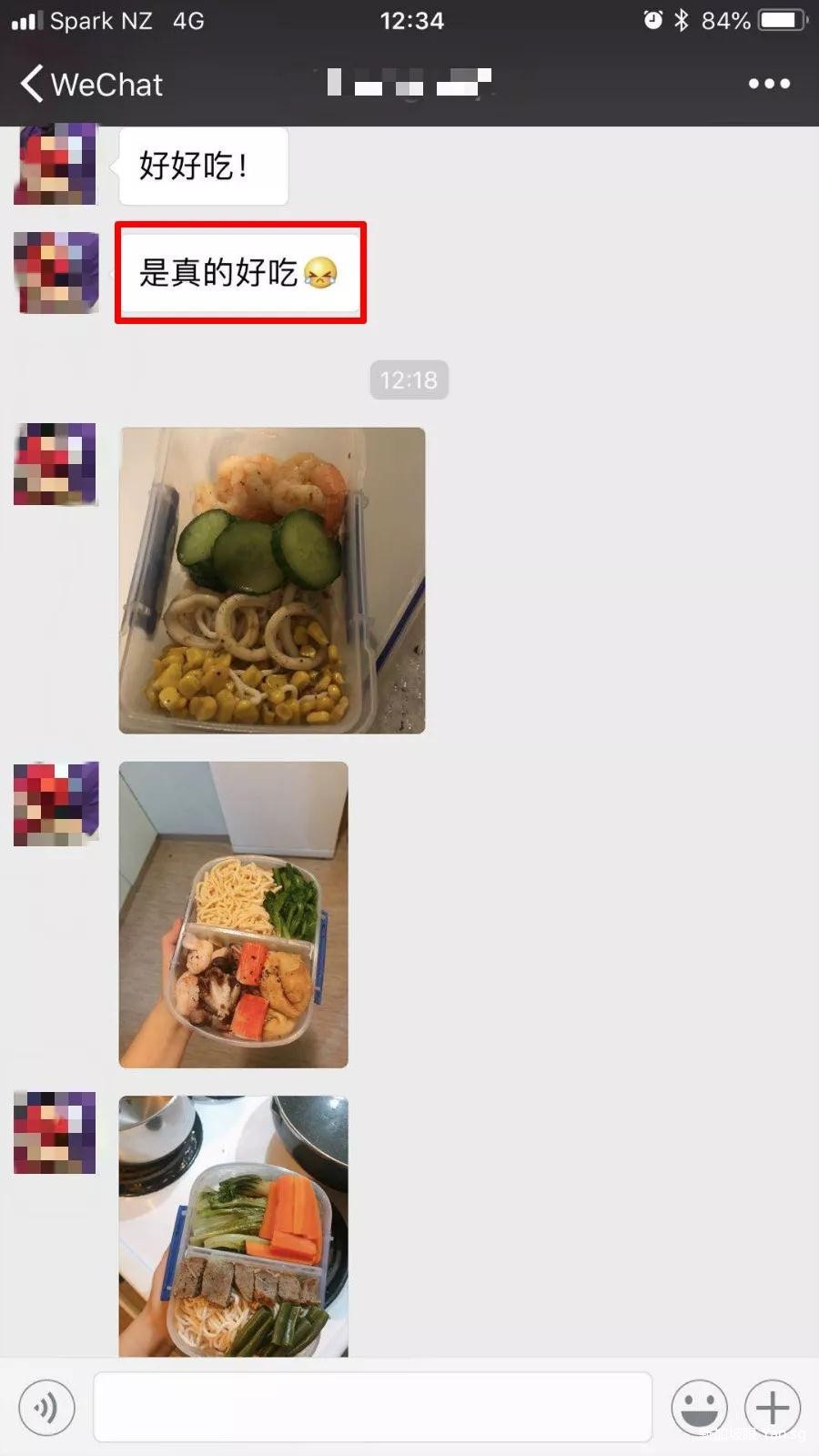Switch to voice message input

point(46,1408)
